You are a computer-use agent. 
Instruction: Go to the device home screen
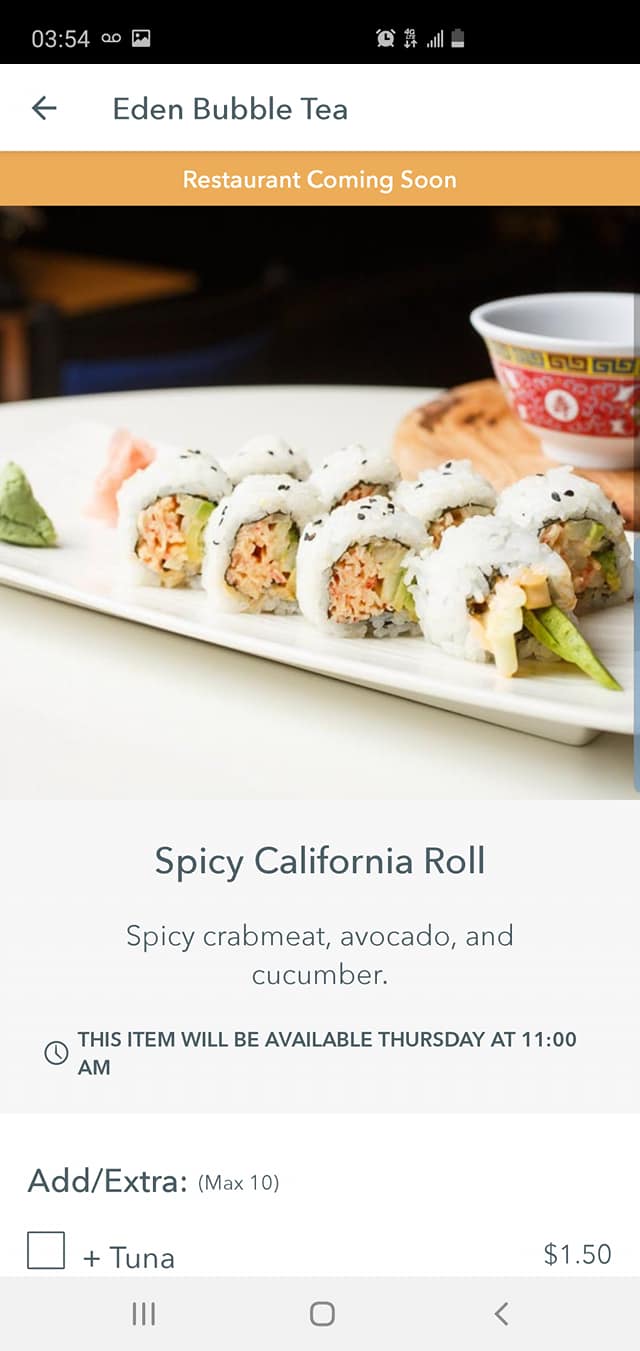pyautogui.click(x=322, y=1314)
